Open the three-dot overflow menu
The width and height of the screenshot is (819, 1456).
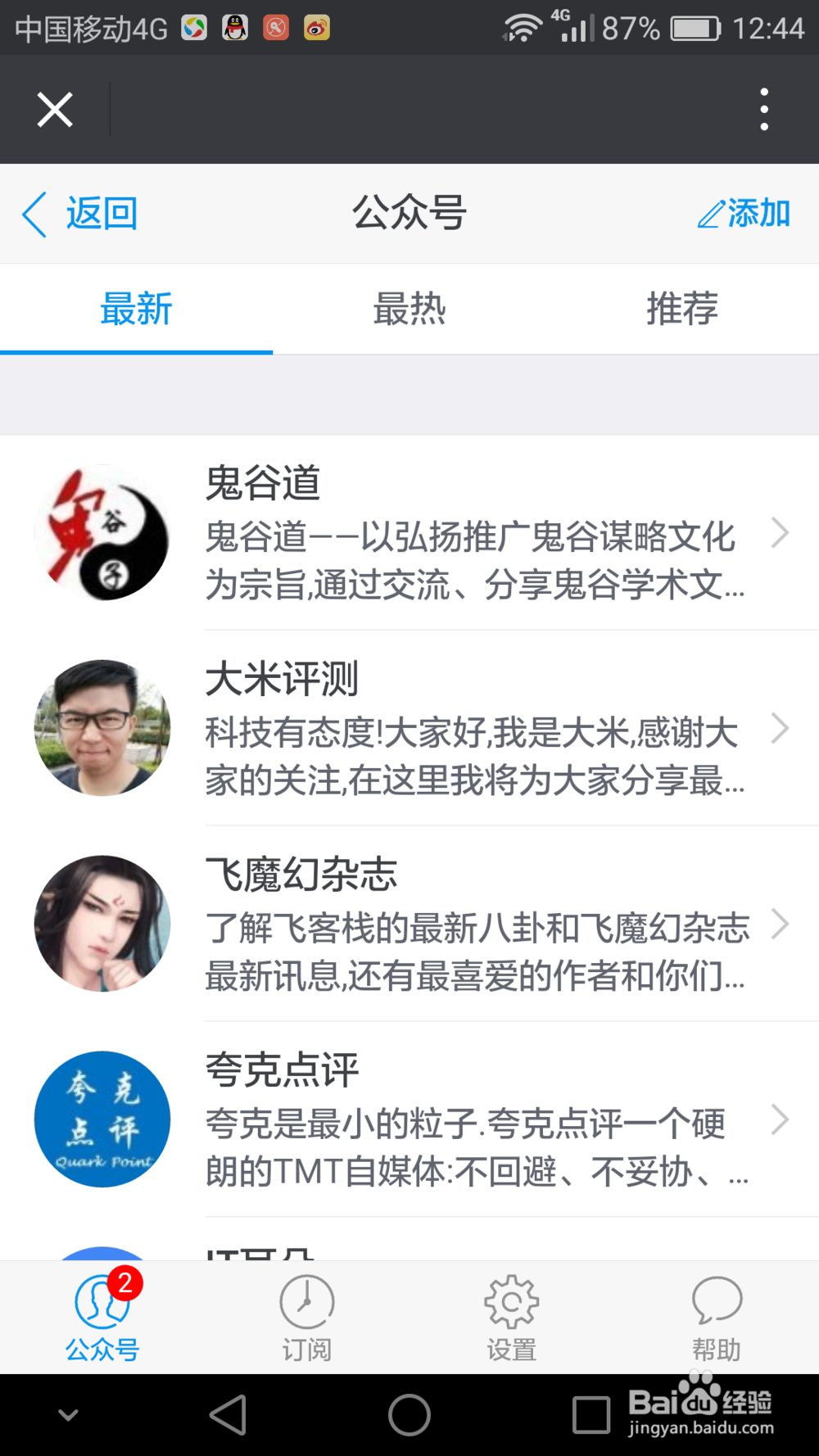[763, 109]
